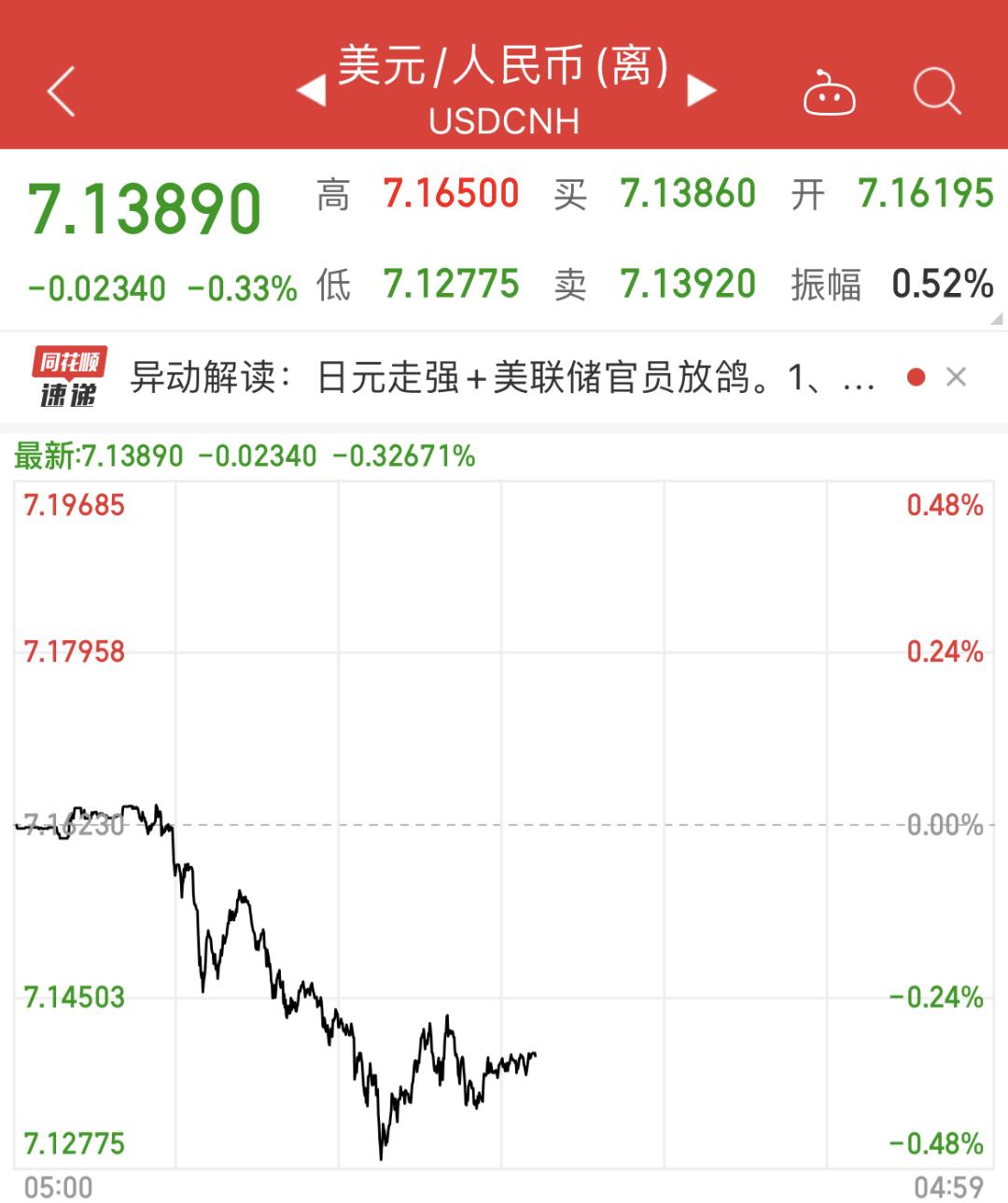The width and height of the screenshot is (1008, 1203).
Task: Switch to the previous currency pair
Action: point(311,91)
